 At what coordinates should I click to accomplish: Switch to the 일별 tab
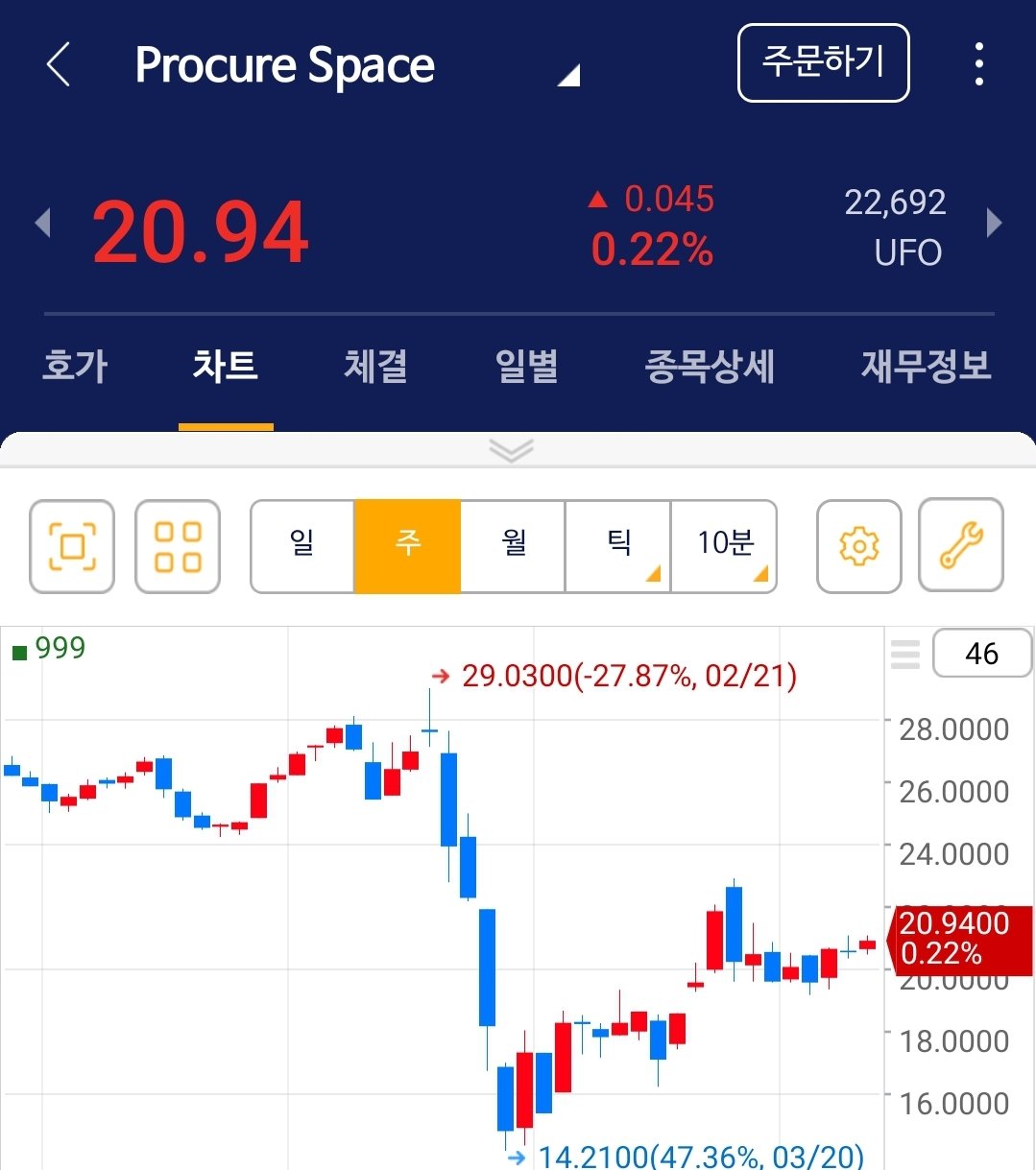(526, 367)
